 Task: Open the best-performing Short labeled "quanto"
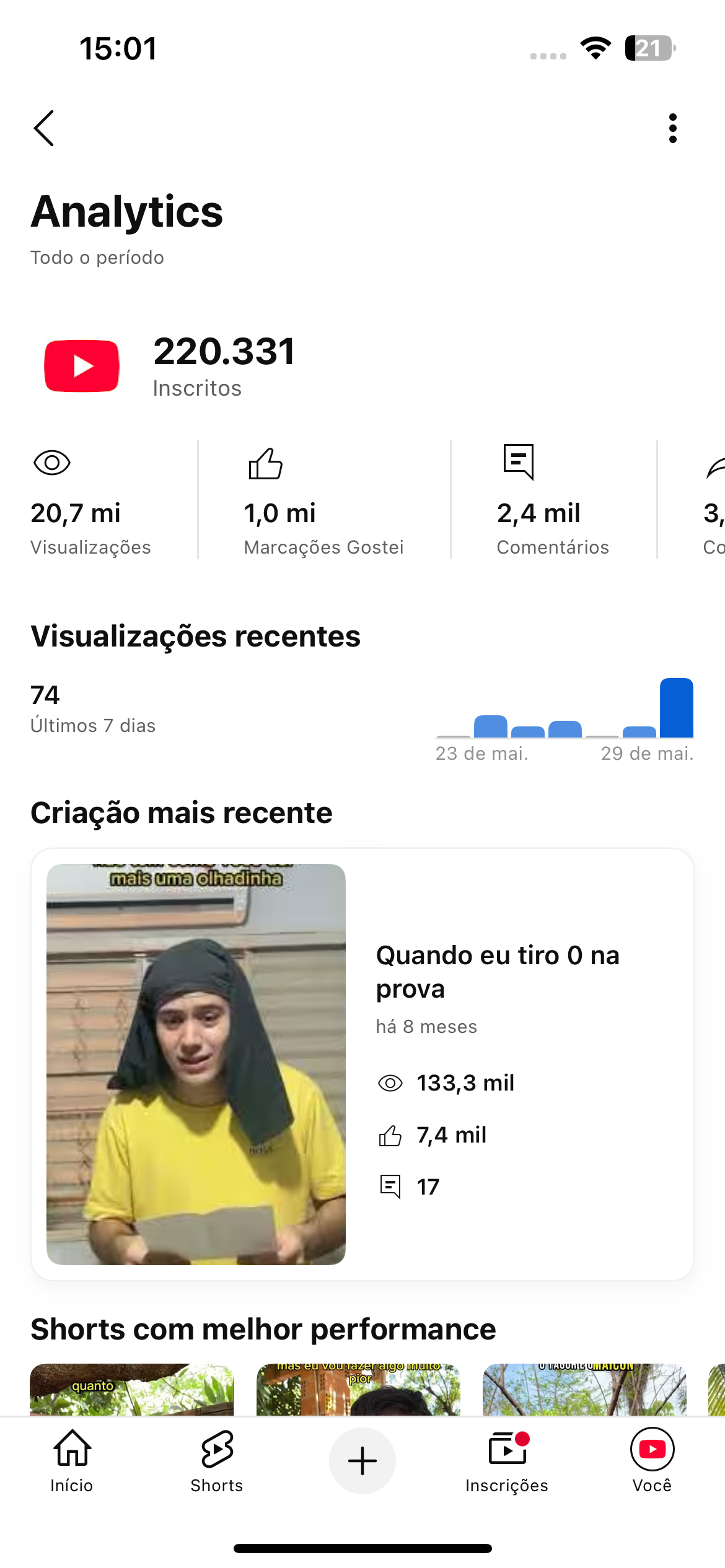click(x=132, y=1389)
